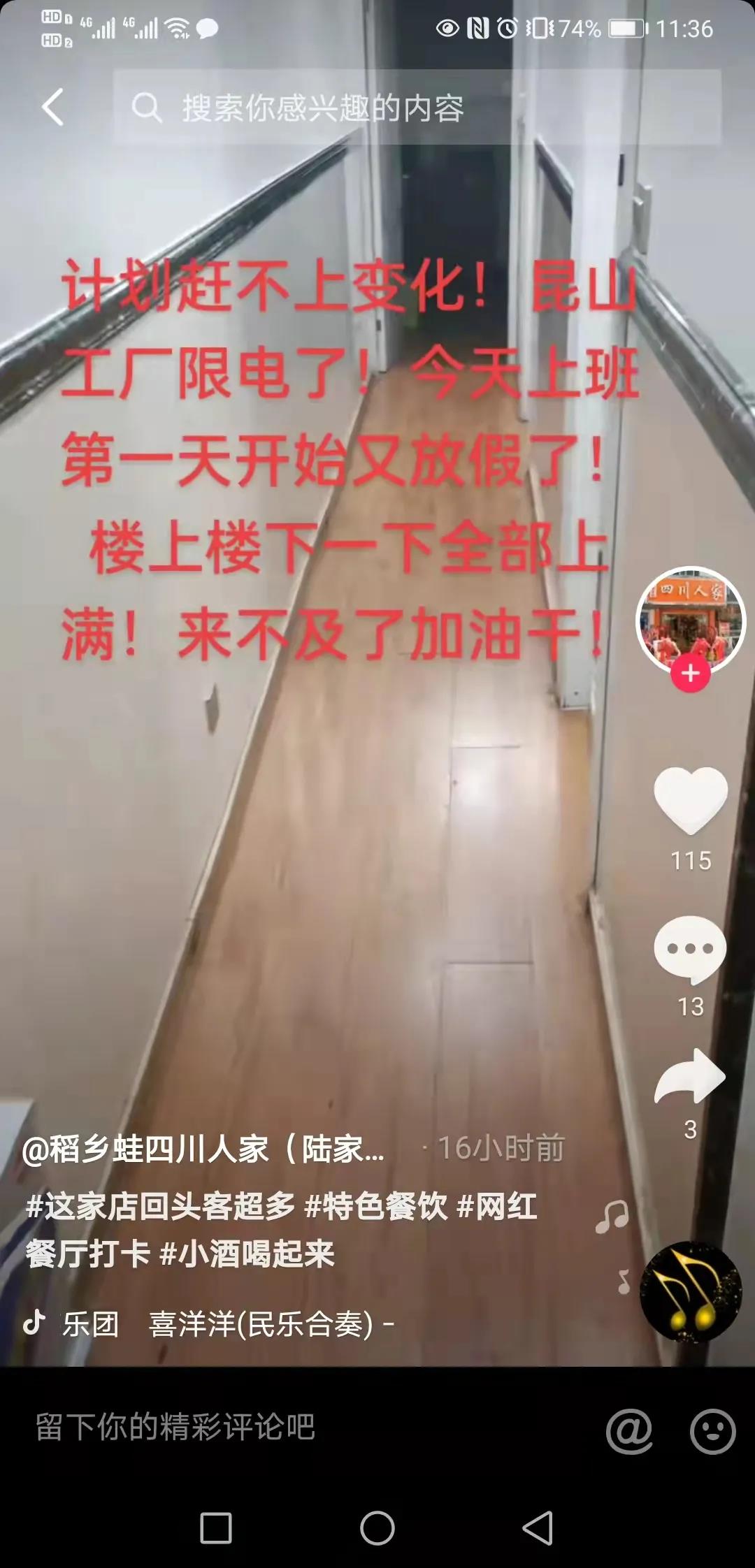Share this video via the arrow icon
The image size is (755, 1568).
click(x=690, y=1078)
